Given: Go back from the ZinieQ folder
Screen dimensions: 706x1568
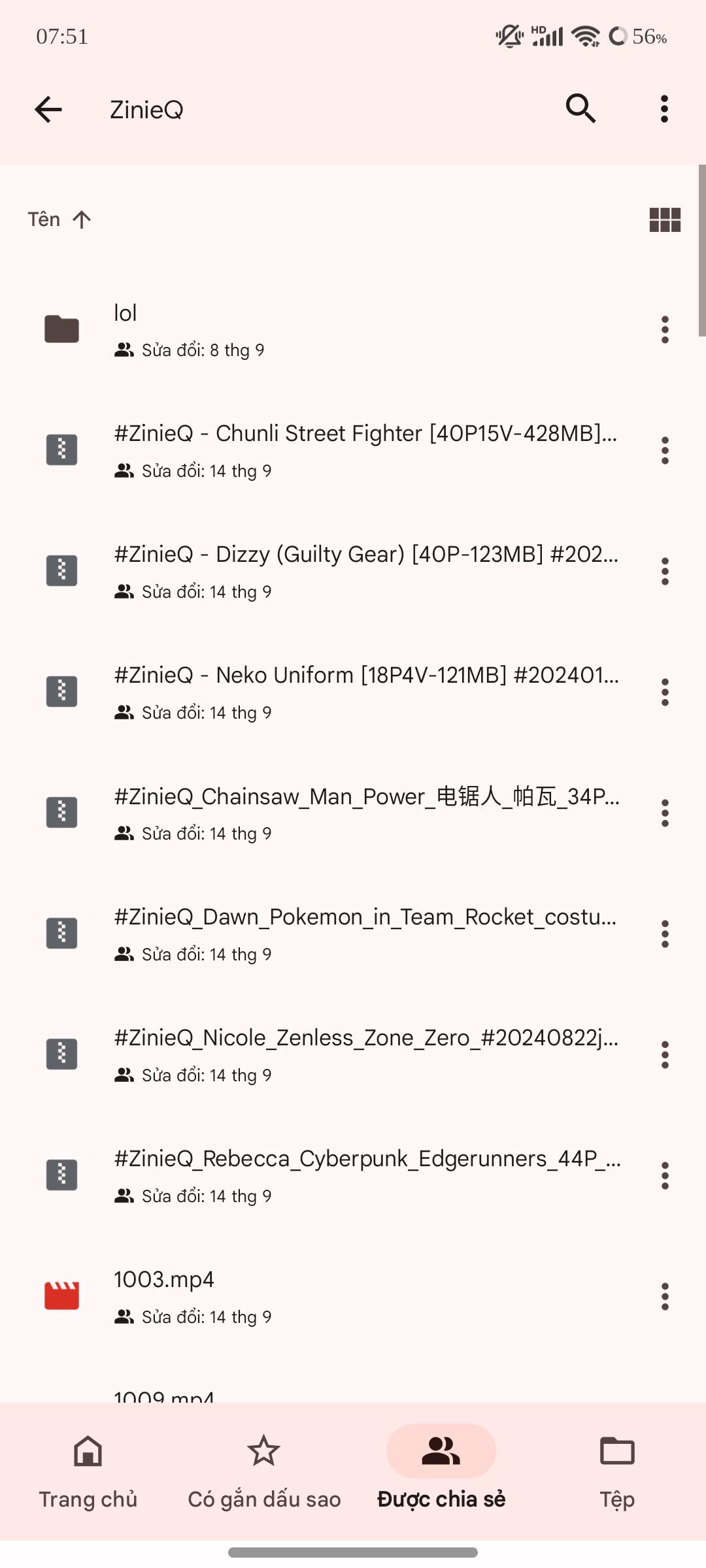Looking at the screenshot, I should coord(48,109).
